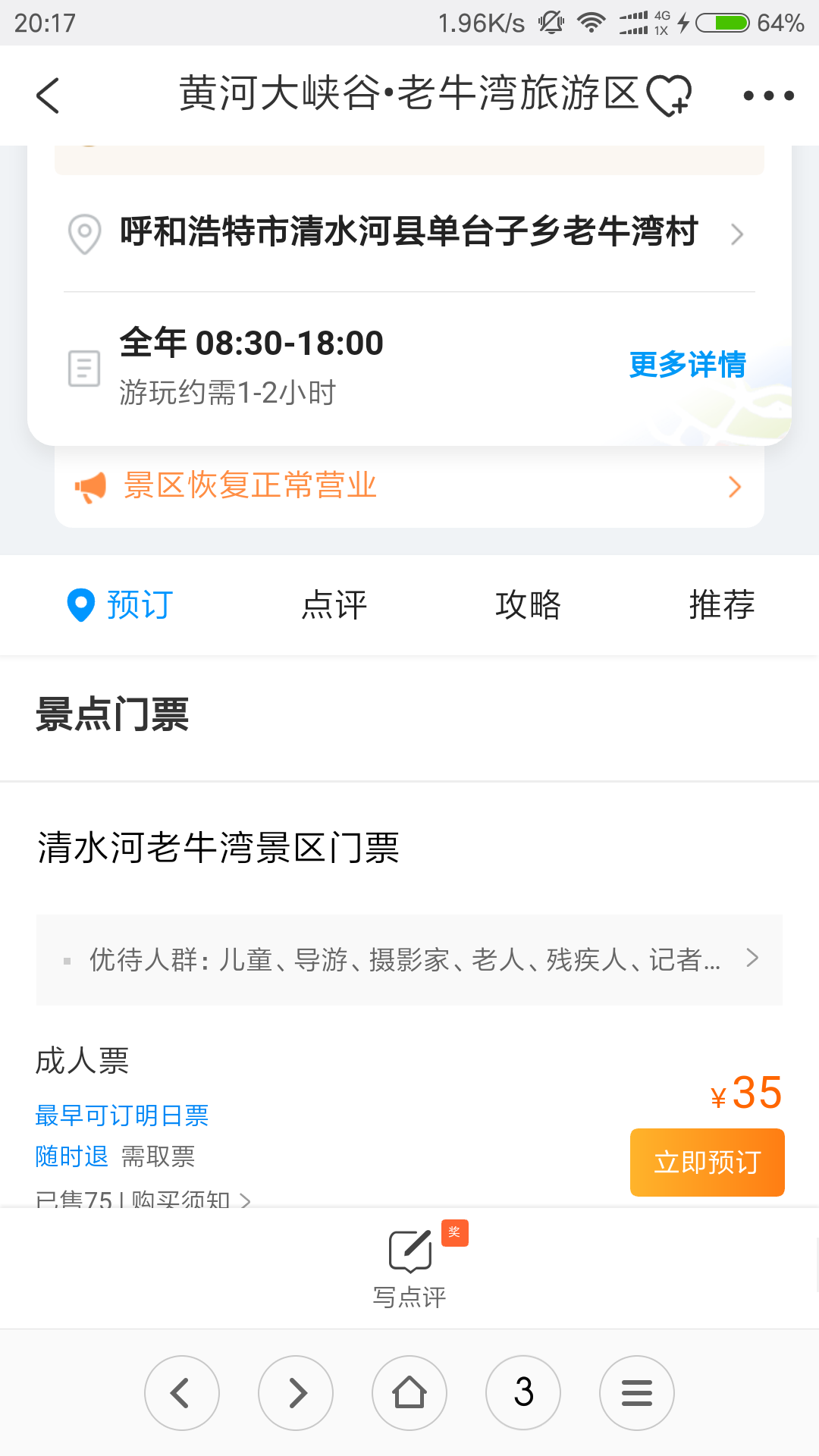
Task: Switch to the 攻略 tab
Action: [x=528, y=605]
